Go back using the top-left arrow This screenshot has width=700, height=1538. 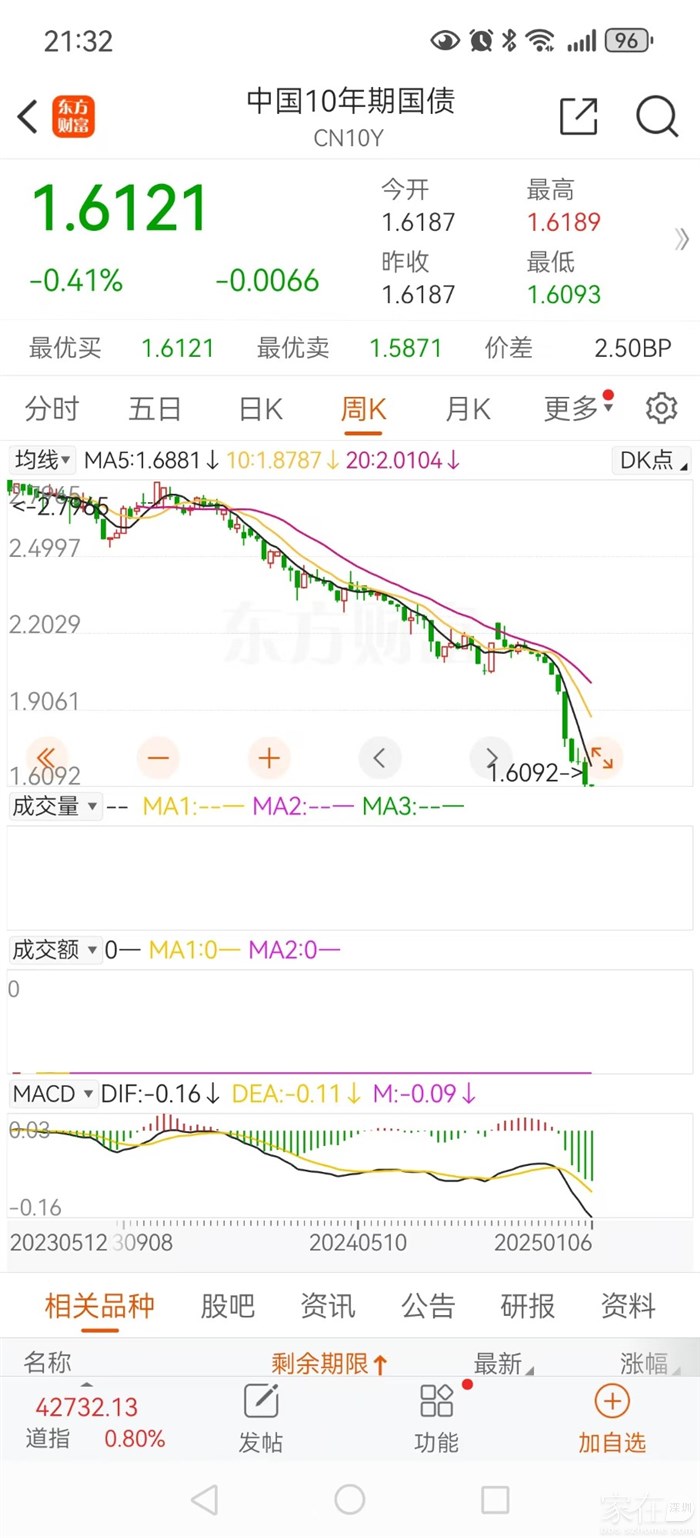pyautogui.click(x=28, y=117)
